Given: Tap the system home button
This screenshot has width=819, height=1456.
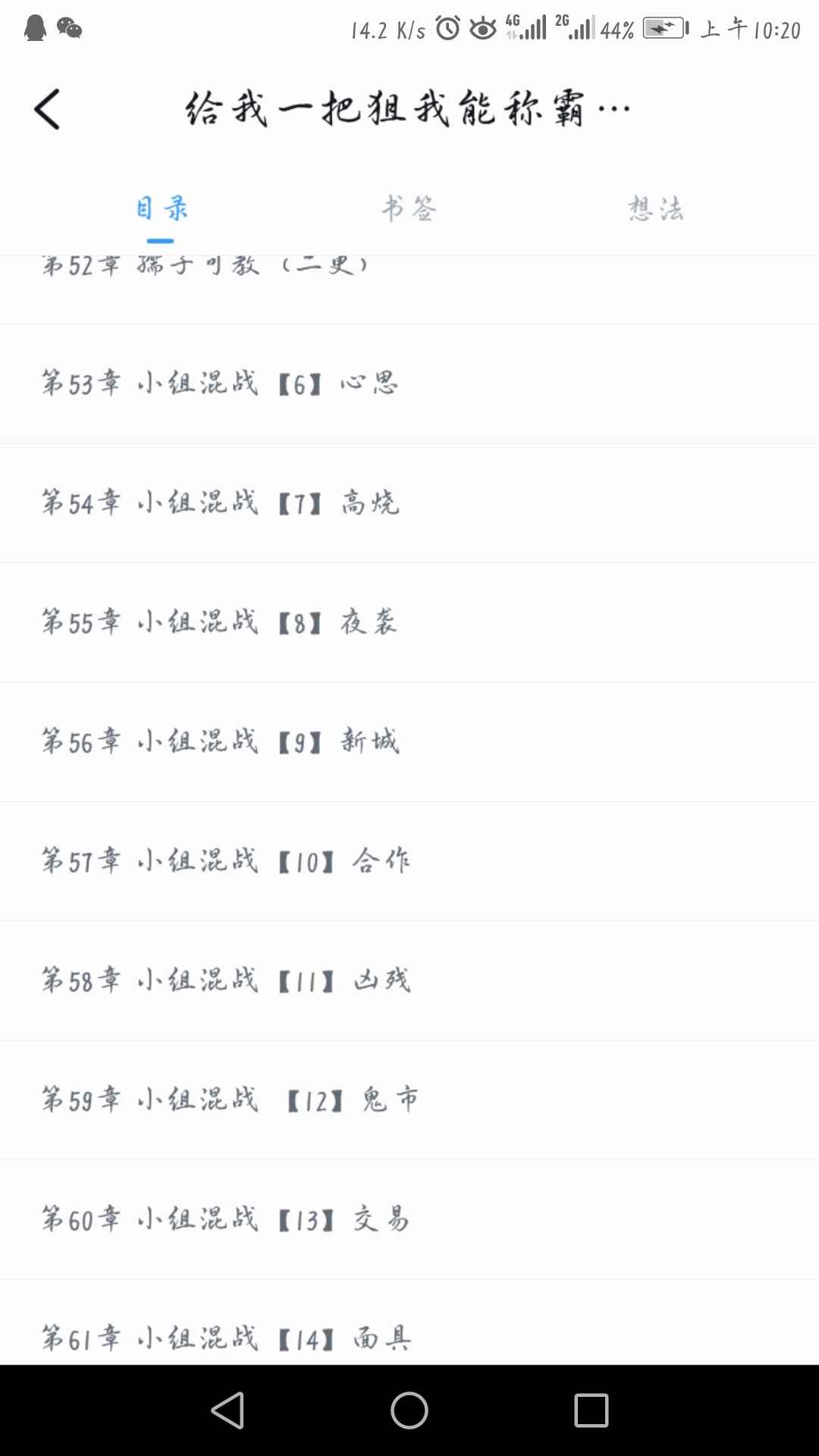Looking at the screenshot, I should tap(409, 1410).
